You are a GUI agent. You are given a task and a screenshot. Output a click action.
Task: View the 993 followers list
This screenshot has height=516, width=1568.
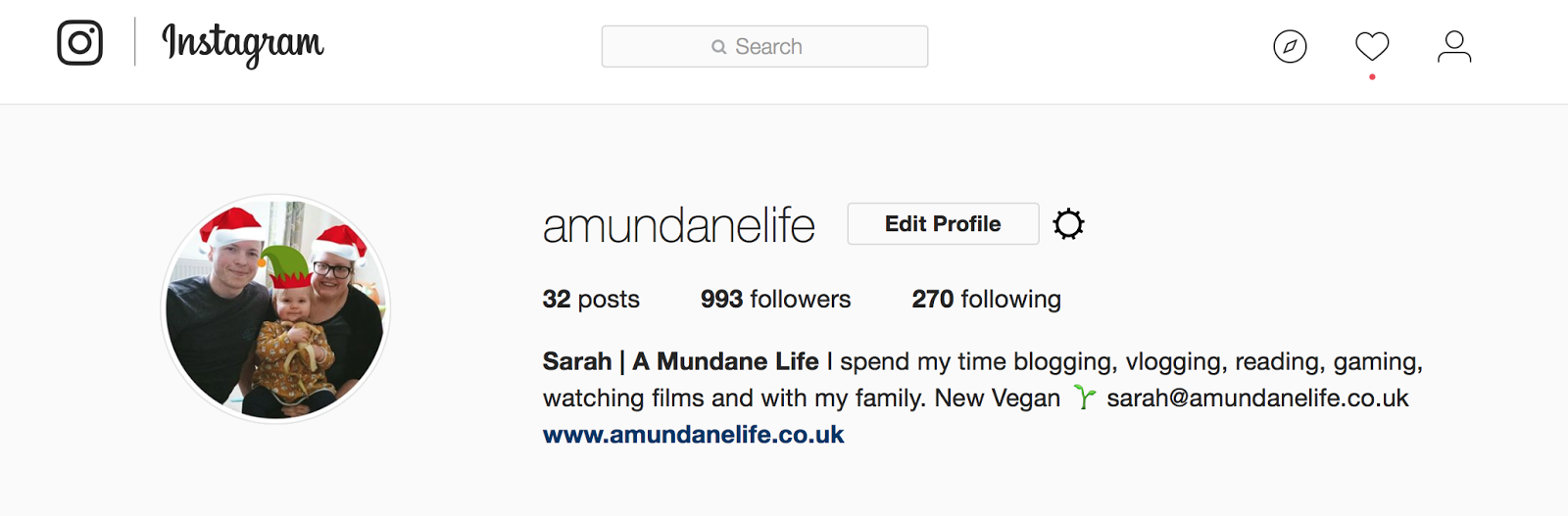(x=775, y=299)
